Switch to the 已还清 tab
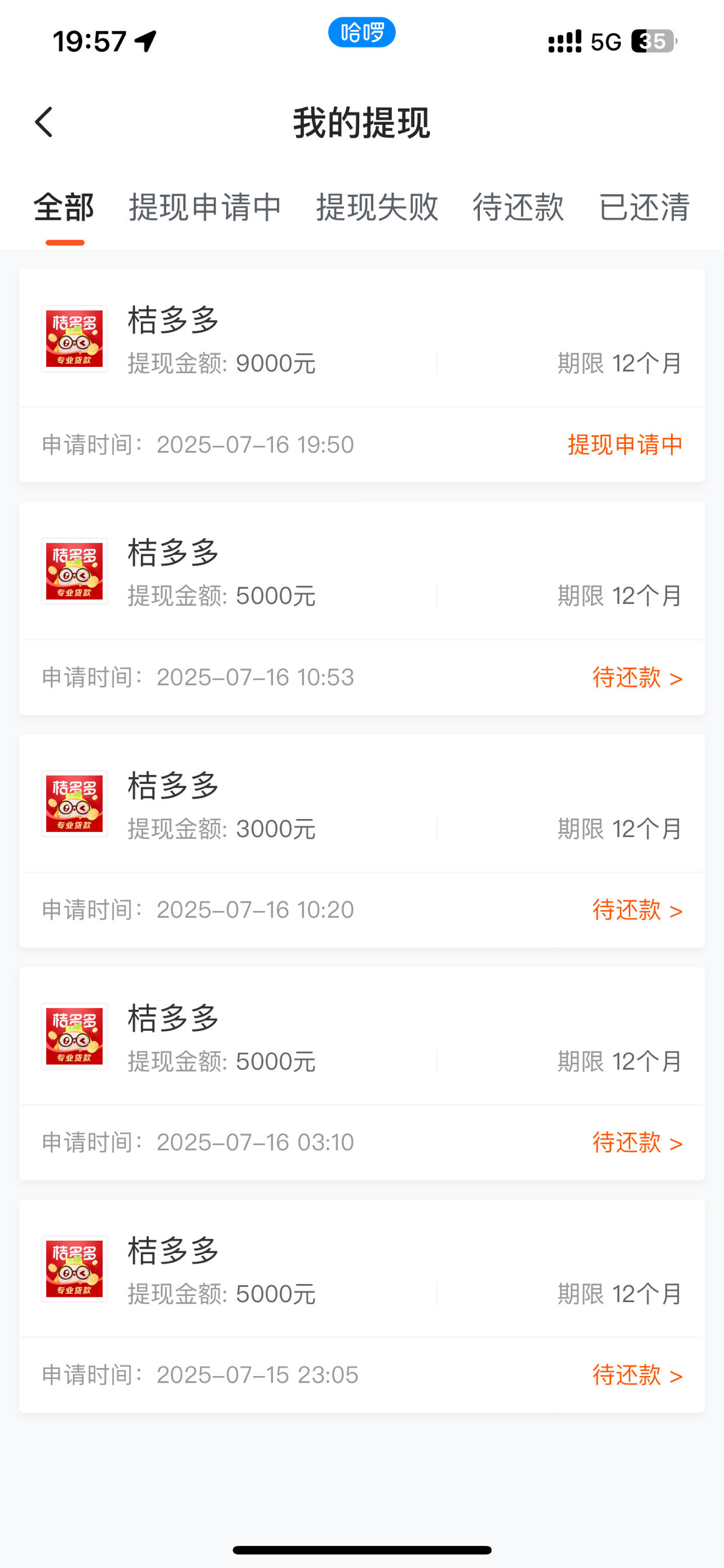This screenshot has width=724, height=1568. point(644,207)
